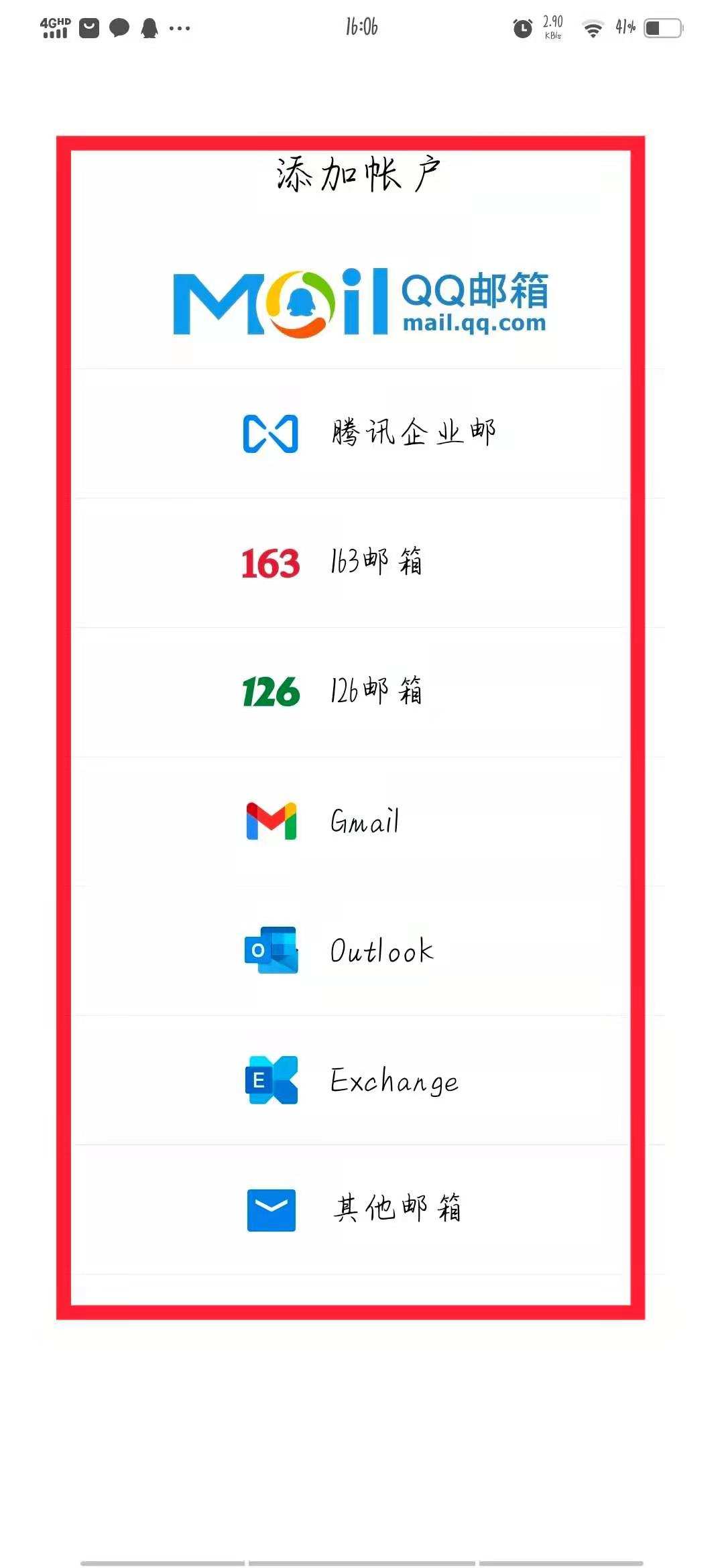Choose 腾讯企业邮 to add account
The width and height of the screenshot is (724, 1568).
pyautogui.click(x=416, y=432)
